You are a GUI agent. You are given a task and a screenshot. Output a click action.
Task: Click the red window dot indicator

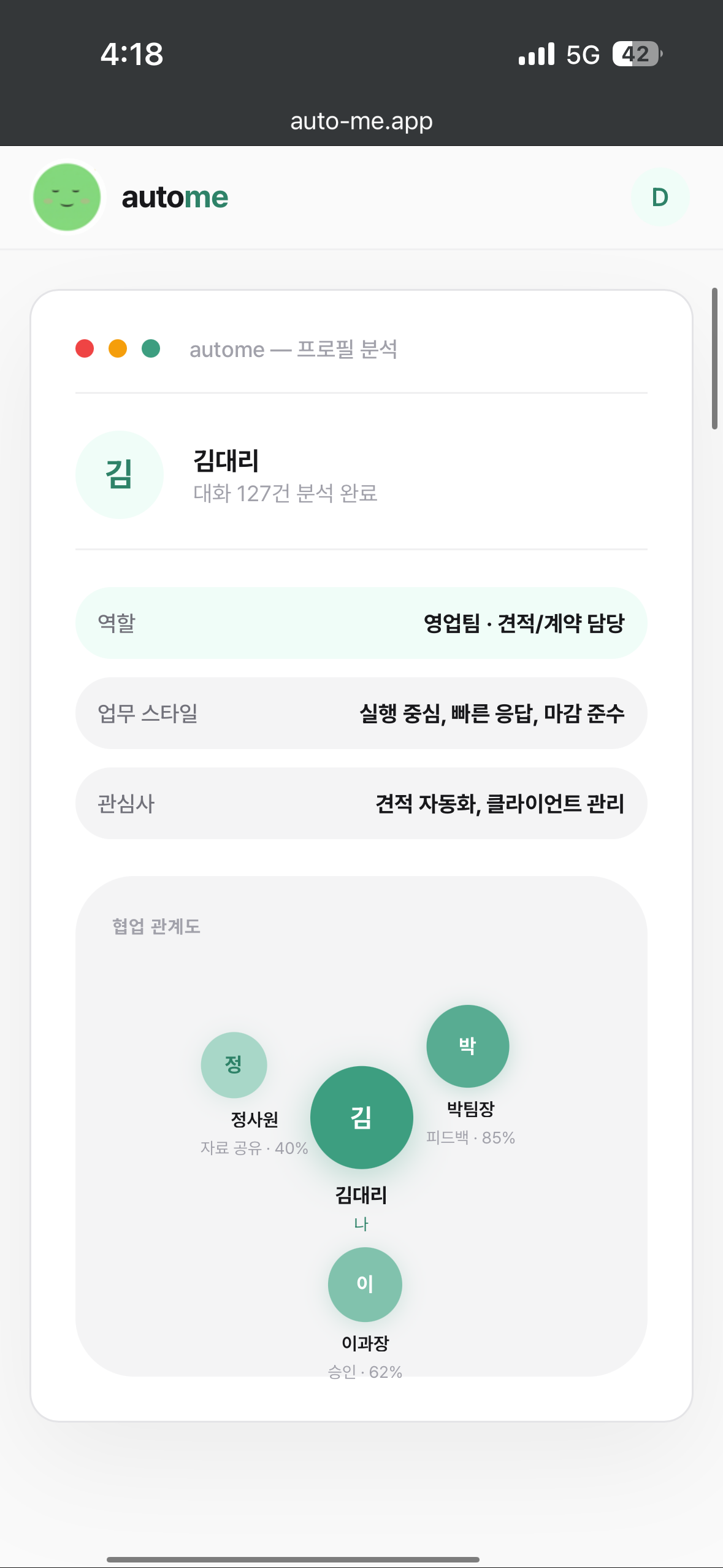(x=85, y=348)
